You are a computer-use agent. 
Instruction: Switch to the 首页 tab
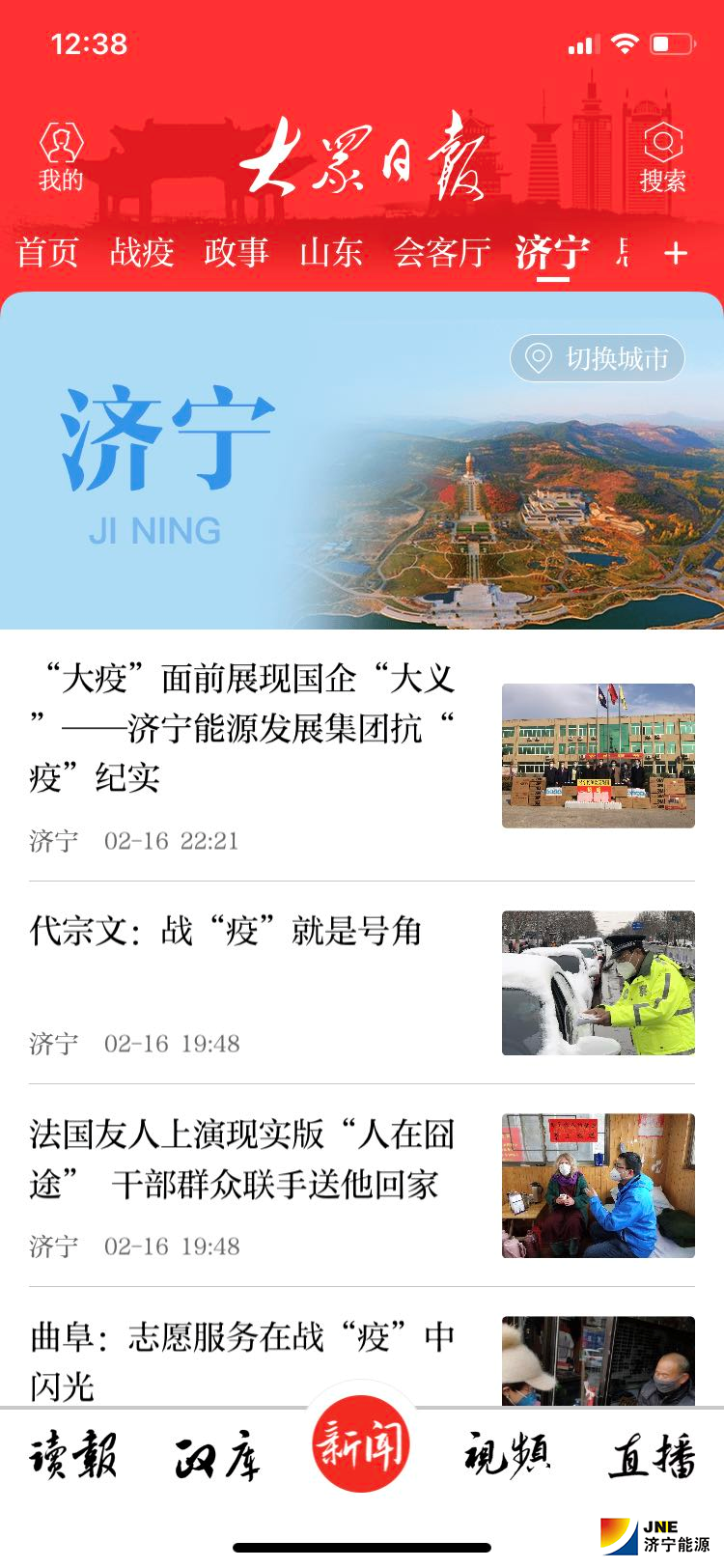pos(47,251)
